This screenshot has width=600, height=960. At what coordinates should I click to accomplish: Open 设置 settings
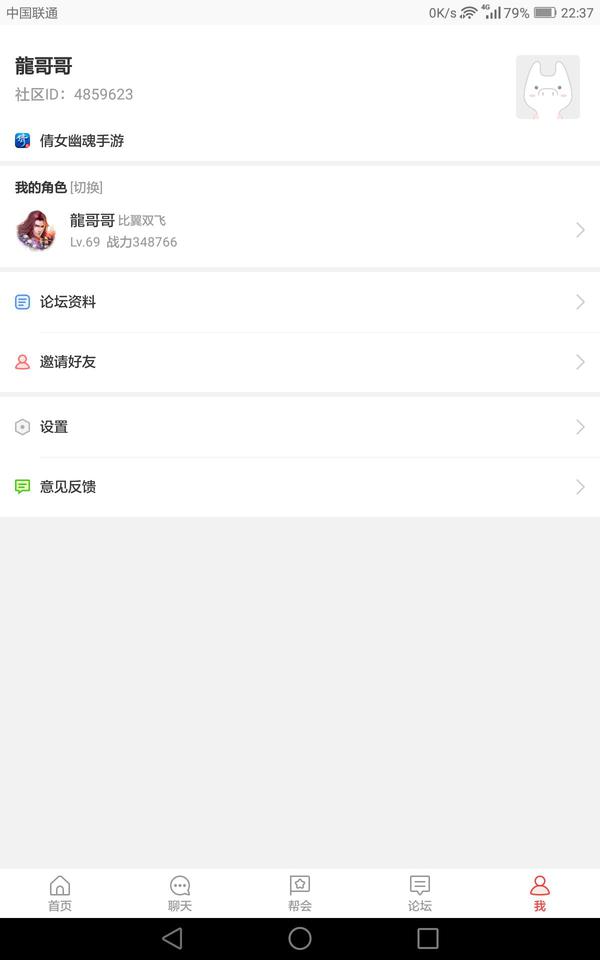click(300, 427)
